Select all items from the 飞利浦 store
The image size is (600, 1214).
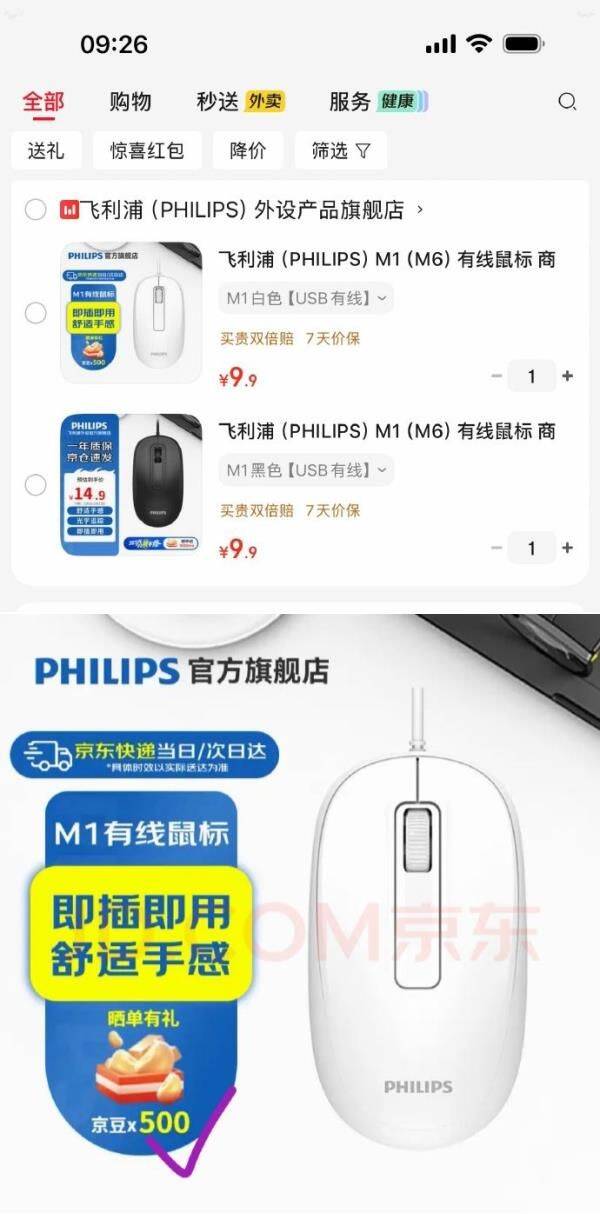(x=36, y=210)
